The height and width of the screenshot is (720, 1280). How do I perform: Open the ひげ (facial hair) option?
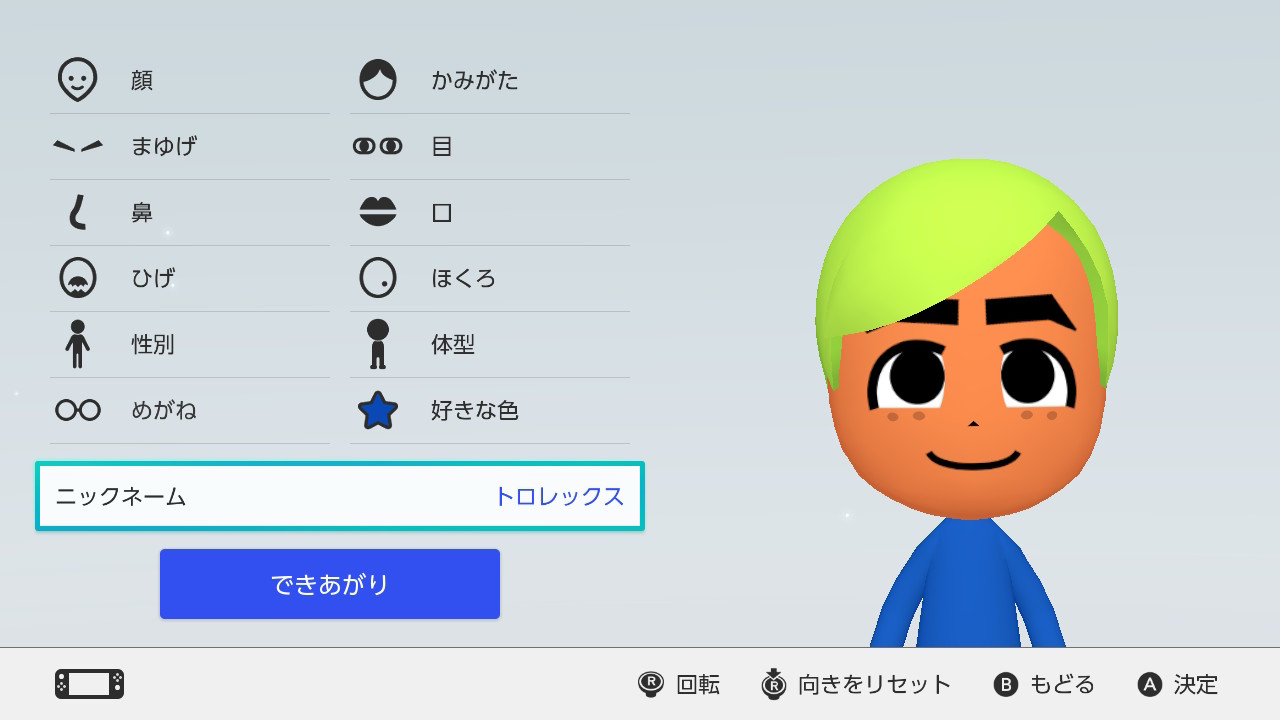(x=190, y=278)
